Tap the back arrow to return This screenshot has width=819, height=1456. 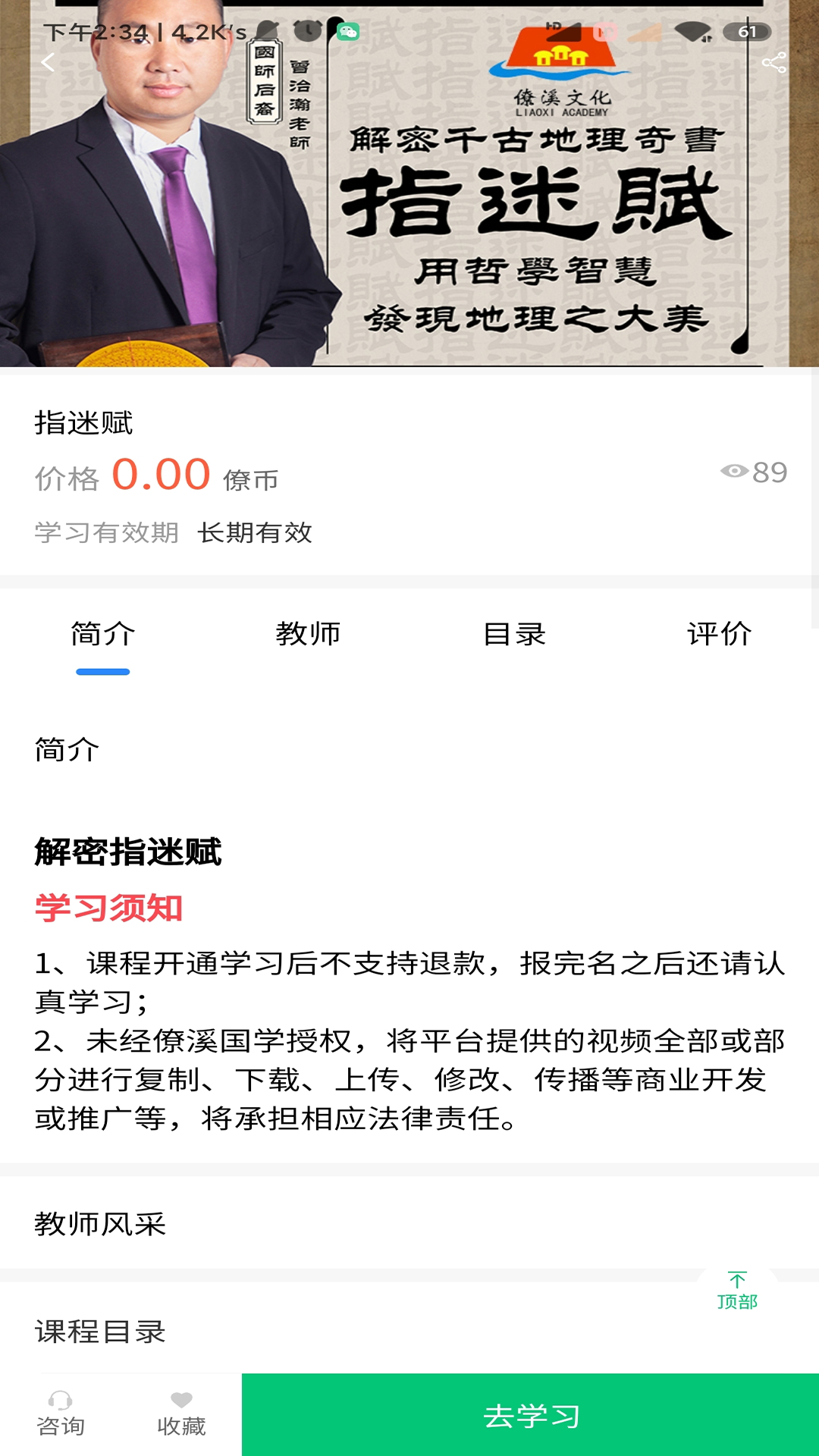[49, 61]
